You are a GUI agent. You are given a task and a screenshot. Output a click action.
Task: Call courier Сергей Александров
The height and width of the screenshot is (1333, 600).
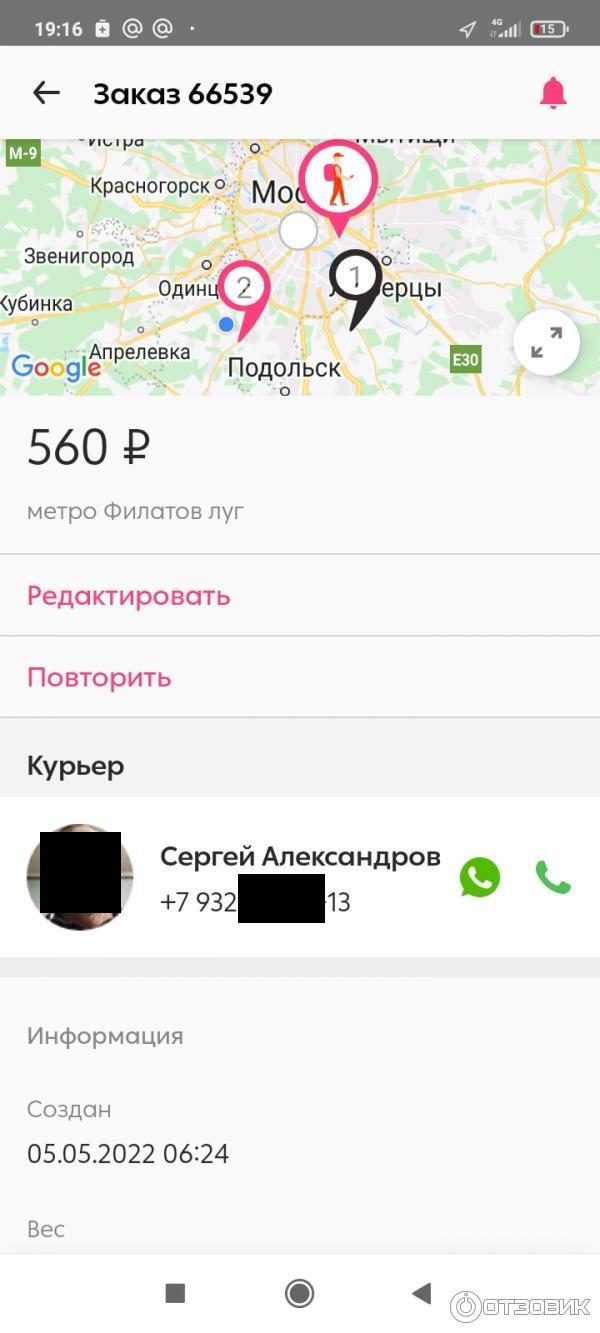pyautogui.click(x=552, y=878)
